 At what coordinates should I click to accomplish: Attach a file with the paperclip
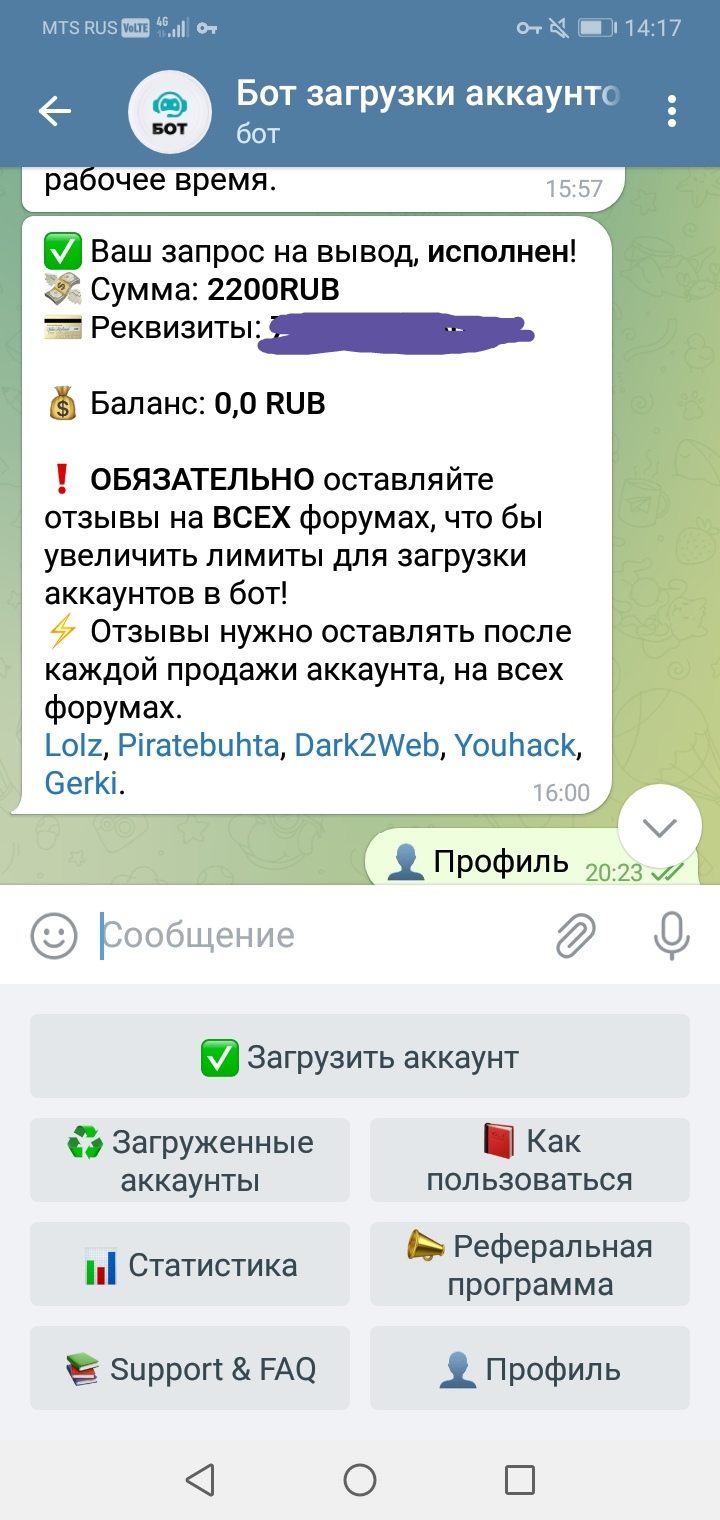pos(576,936)
